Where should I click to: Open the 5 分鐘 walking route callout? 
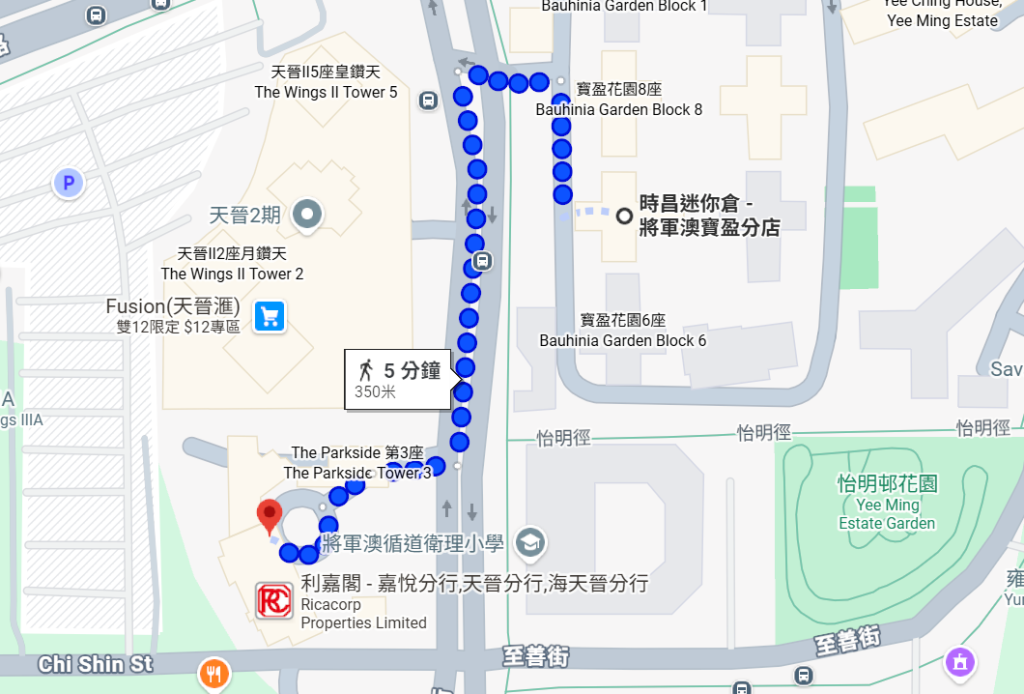coord(396,379)
